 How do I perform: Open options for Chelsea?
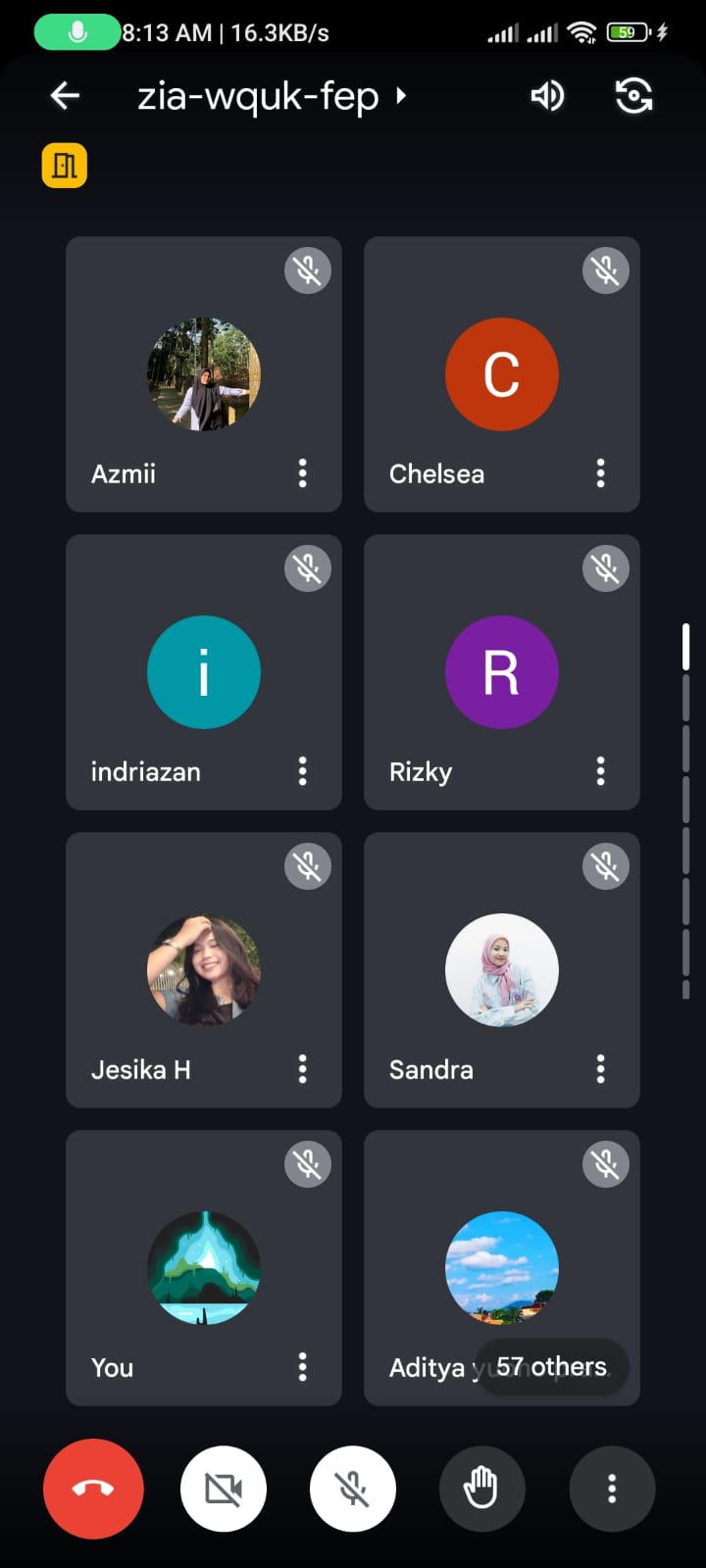[601, 473]
